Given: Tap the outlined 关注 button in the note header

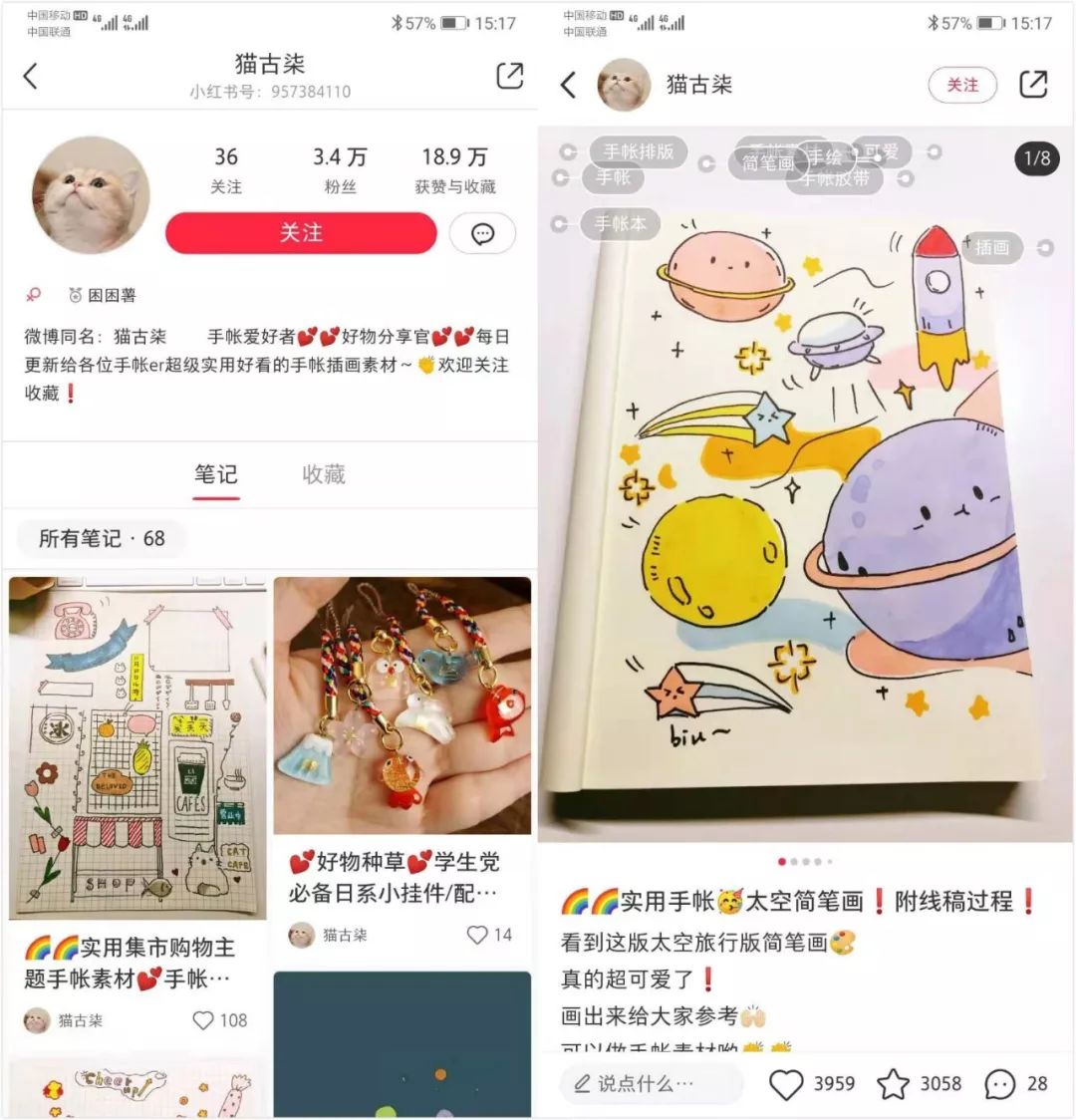Looking at the screenshot, I should [961, 85].
